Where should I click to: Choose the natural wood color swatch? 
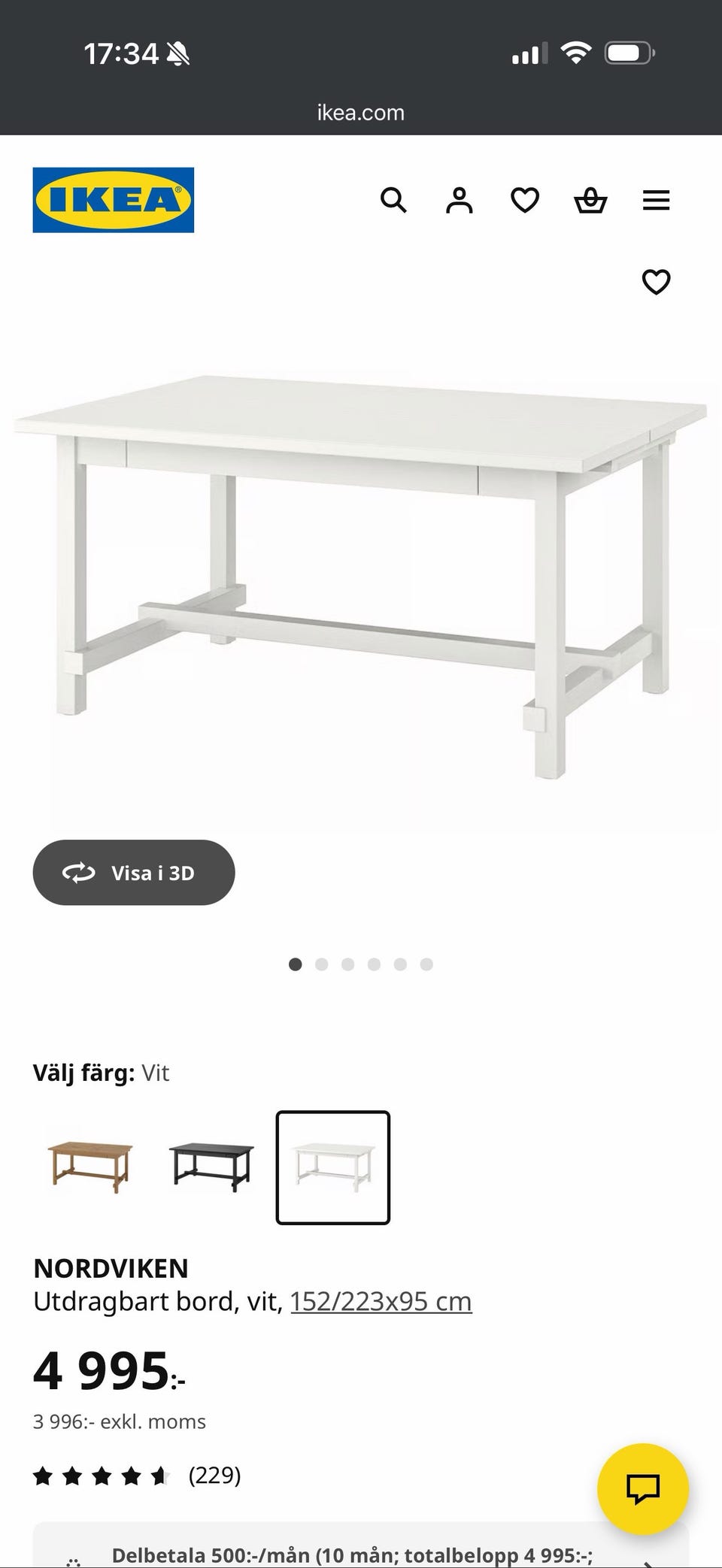point(90,1168)
